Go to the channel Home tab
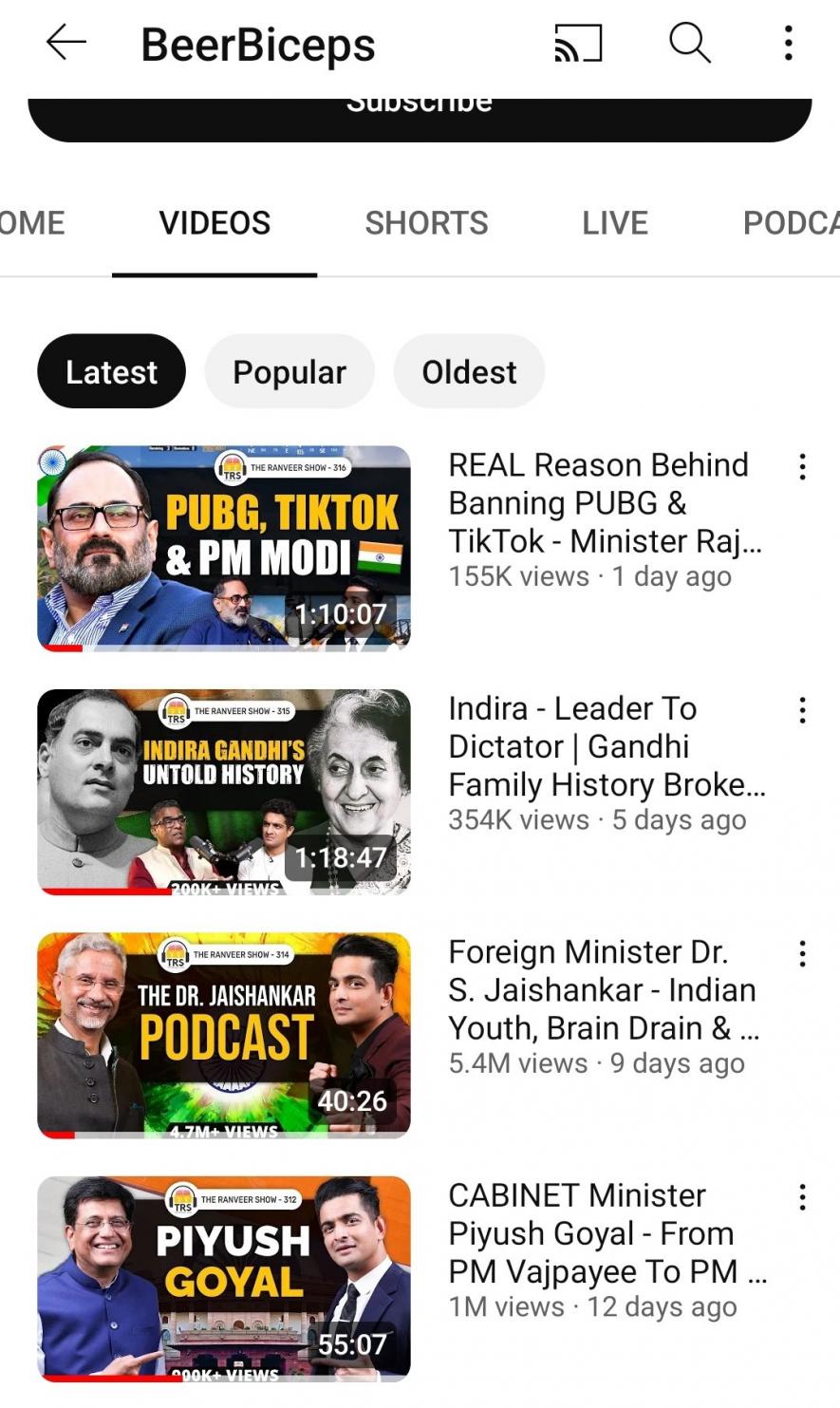The image size is (840, 1408). (x=32, y=223)
